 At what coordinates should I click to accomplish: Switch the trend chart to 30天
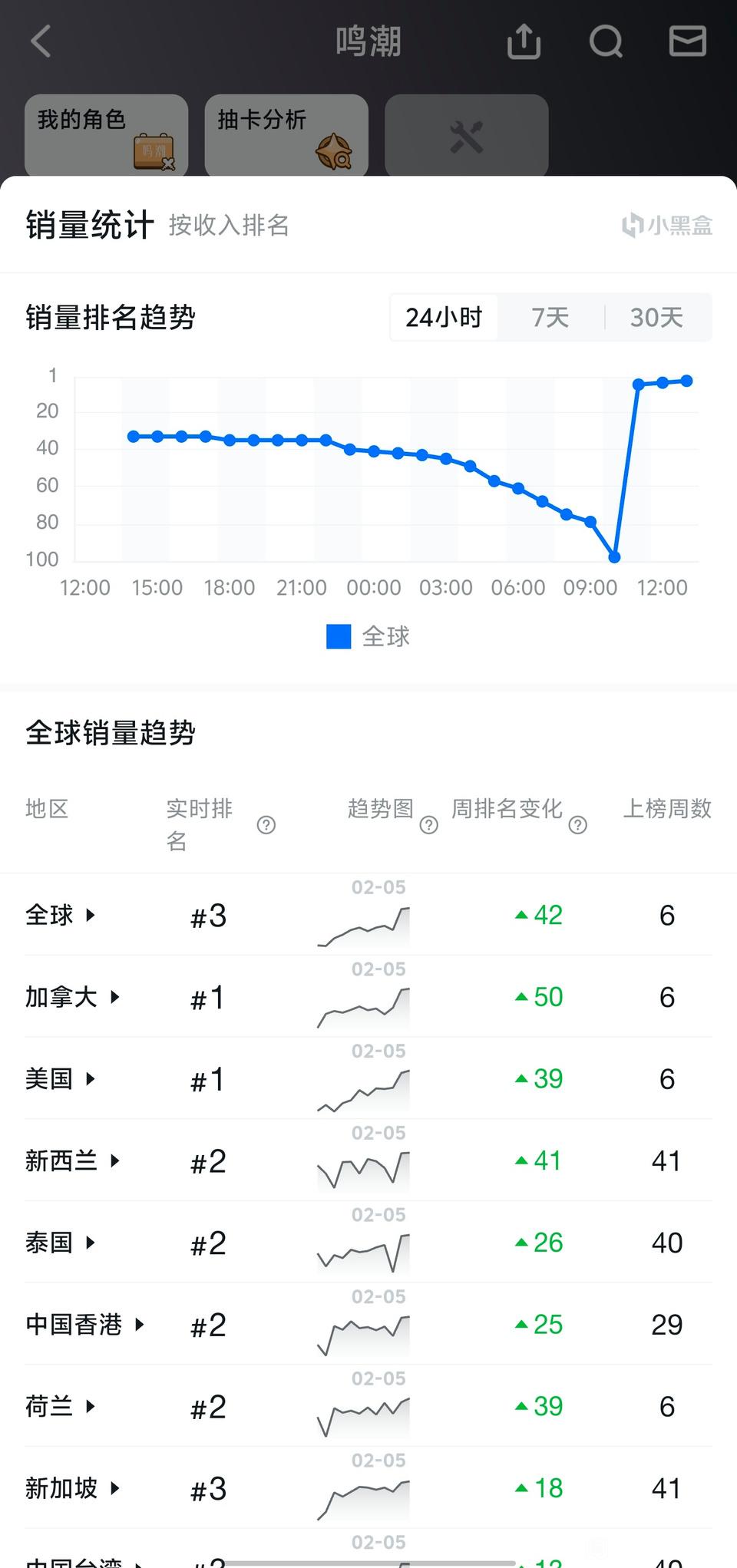click(x=656, y=317)
